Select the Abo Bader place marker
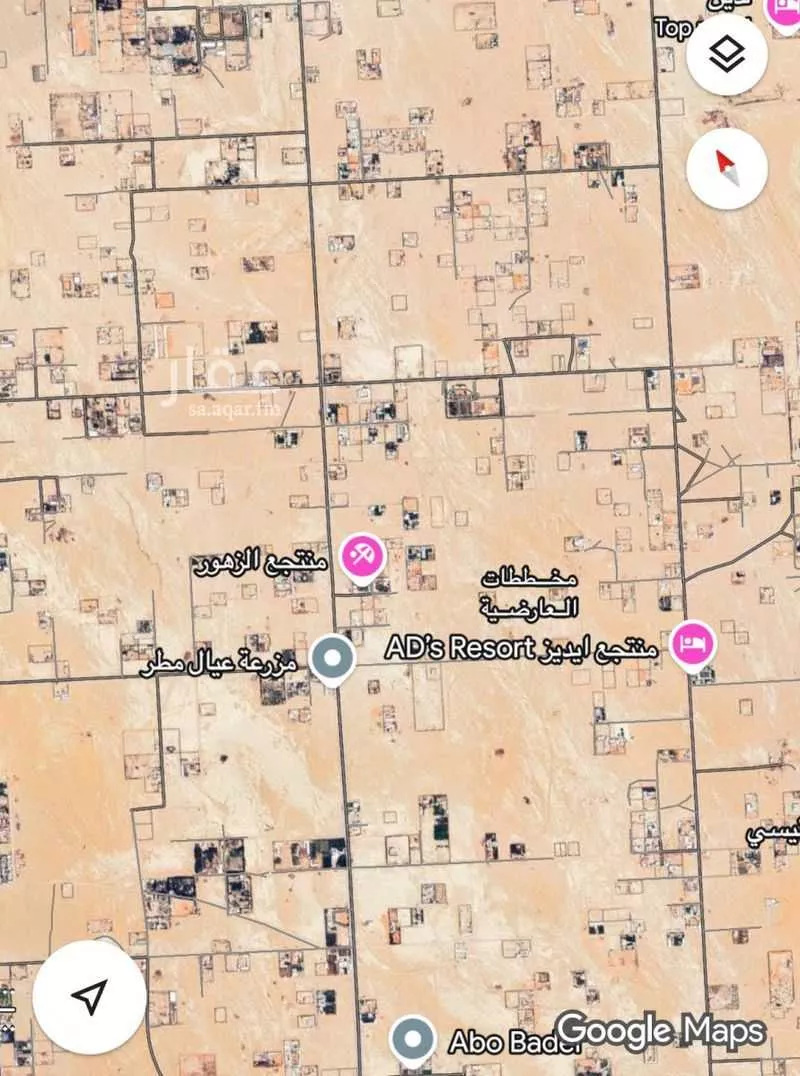 tap(411, 1040)
